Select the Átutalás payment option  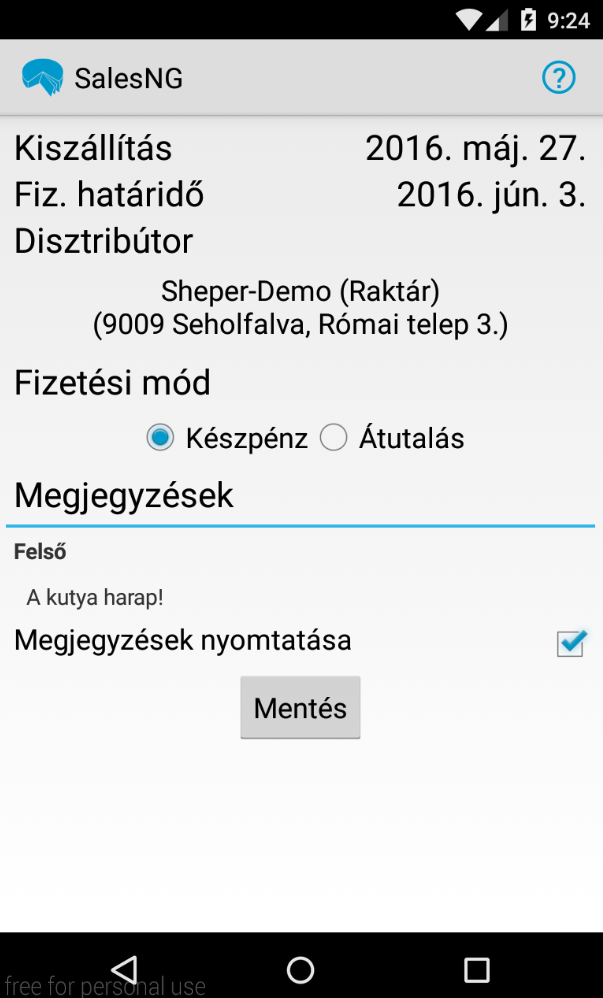pos(392,439)
